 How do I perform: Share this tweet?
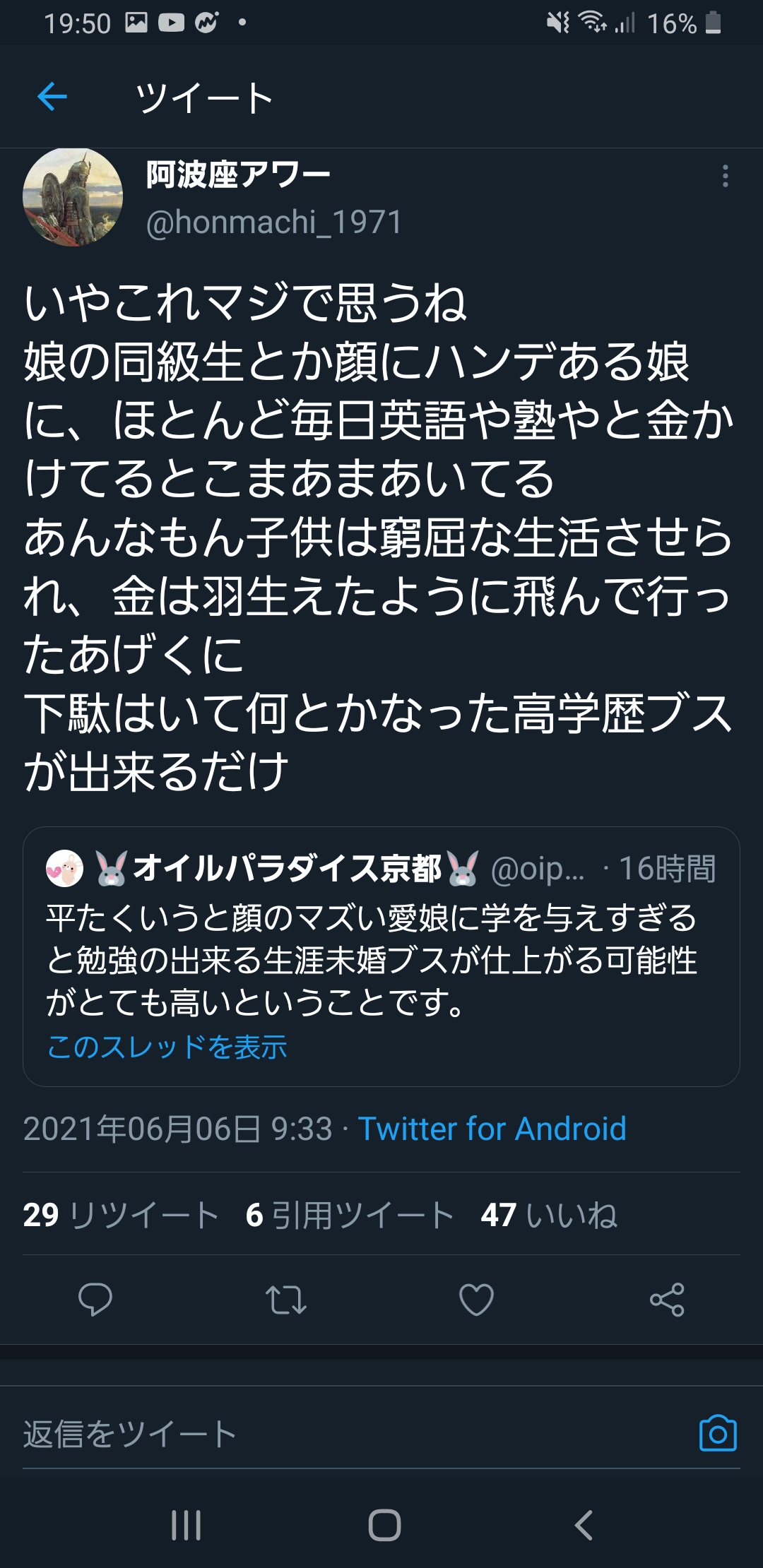click(x=667, y=1300)
